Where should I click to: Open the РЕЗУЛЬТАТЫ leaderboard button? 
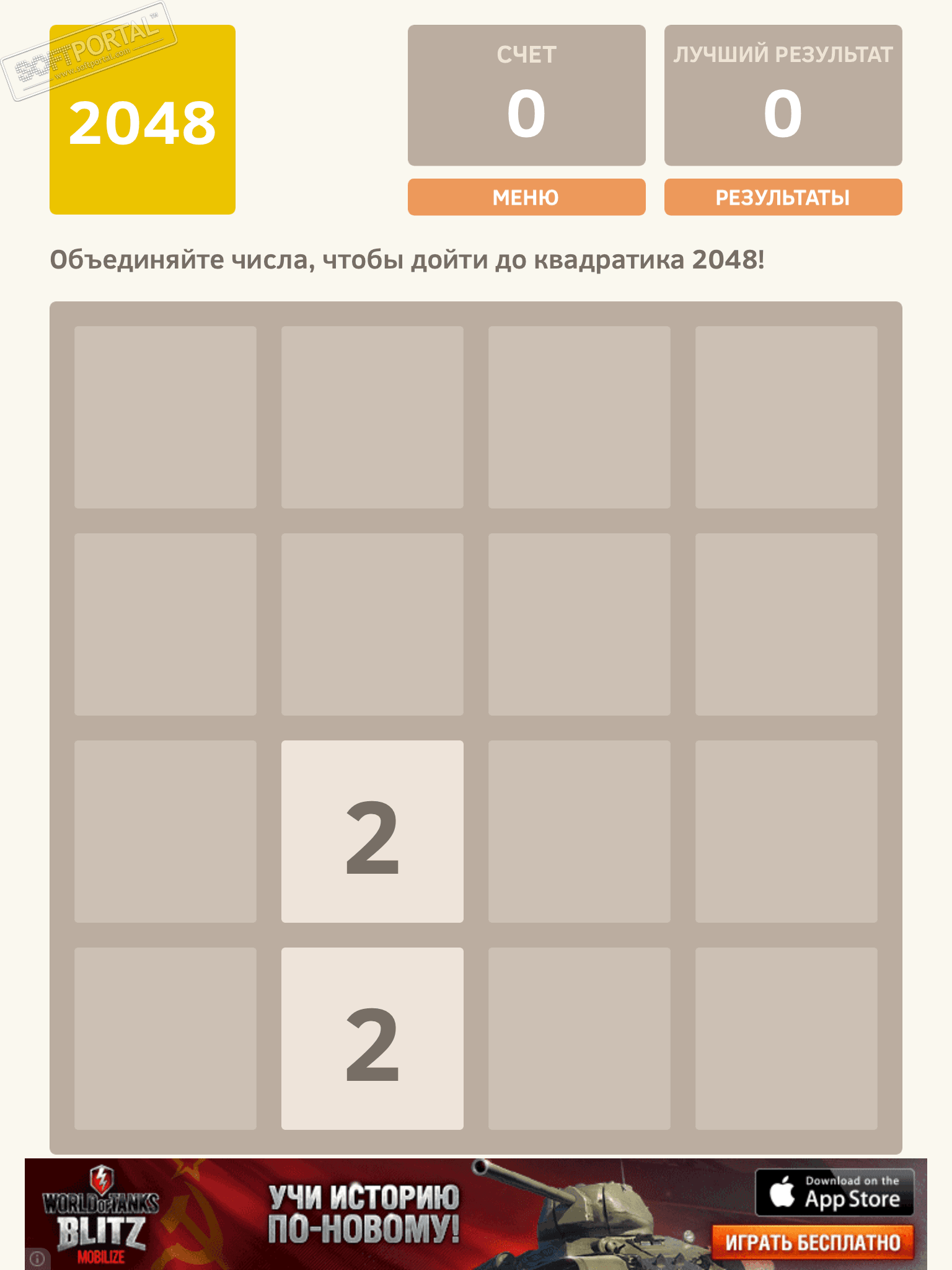point(783,197)
